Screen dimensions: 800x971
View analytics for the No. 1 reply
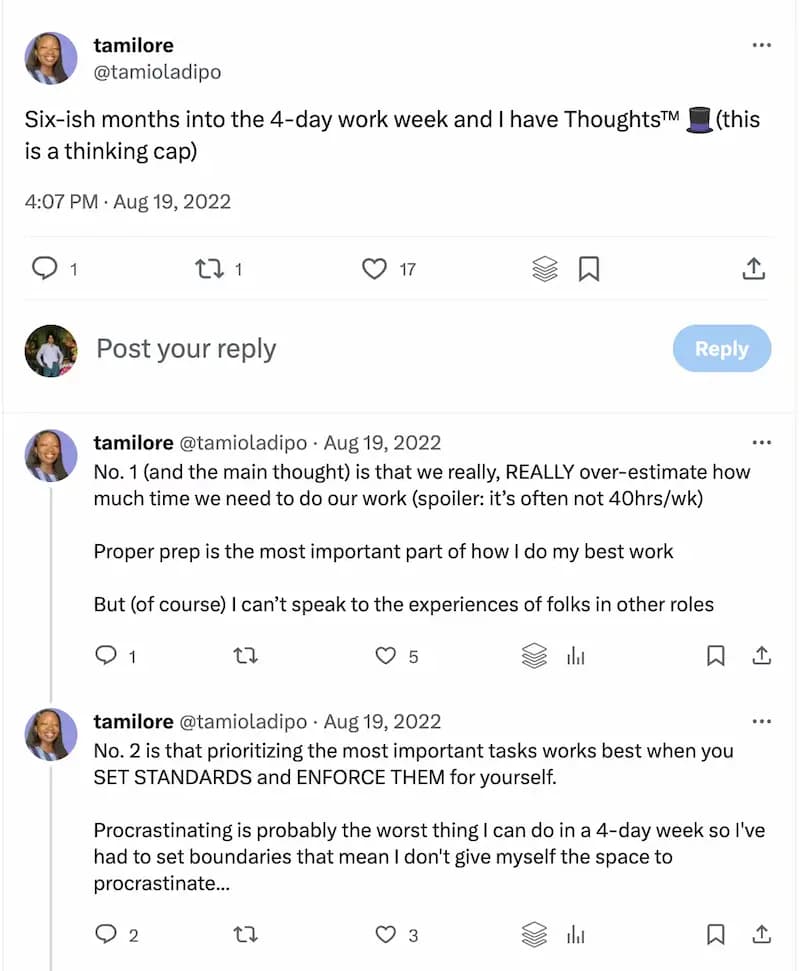coord(576,656)
